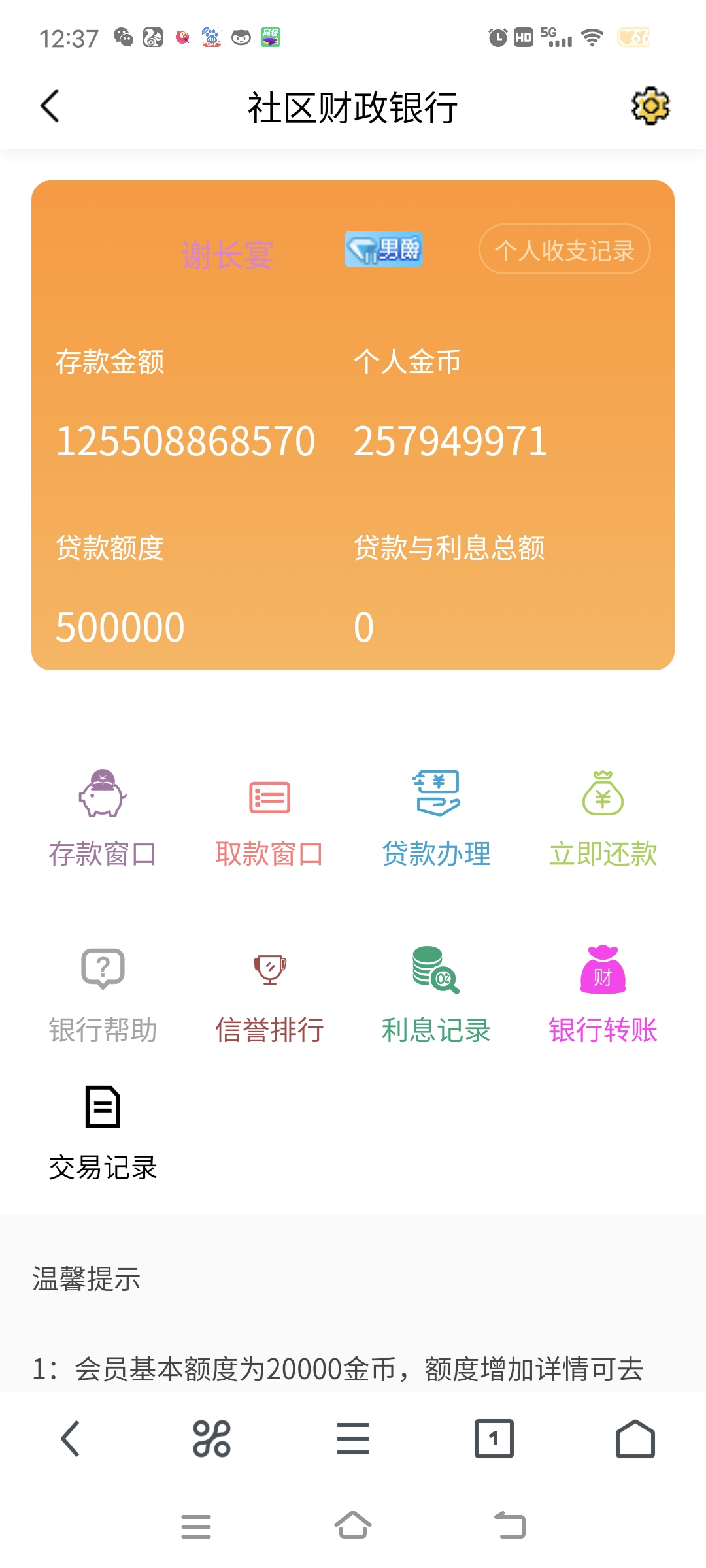Start a 银行转账 bank transfer
The image size is (706, 1568).
(x=603, y=994)
